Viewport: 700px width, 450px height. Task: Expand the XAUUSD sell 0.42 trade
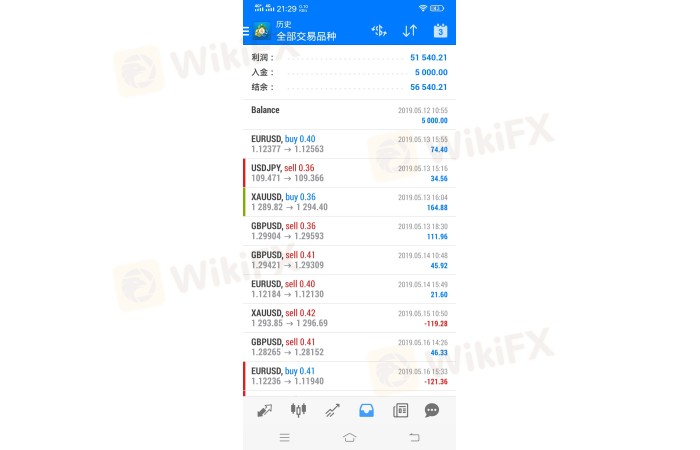tap(349, 318)
